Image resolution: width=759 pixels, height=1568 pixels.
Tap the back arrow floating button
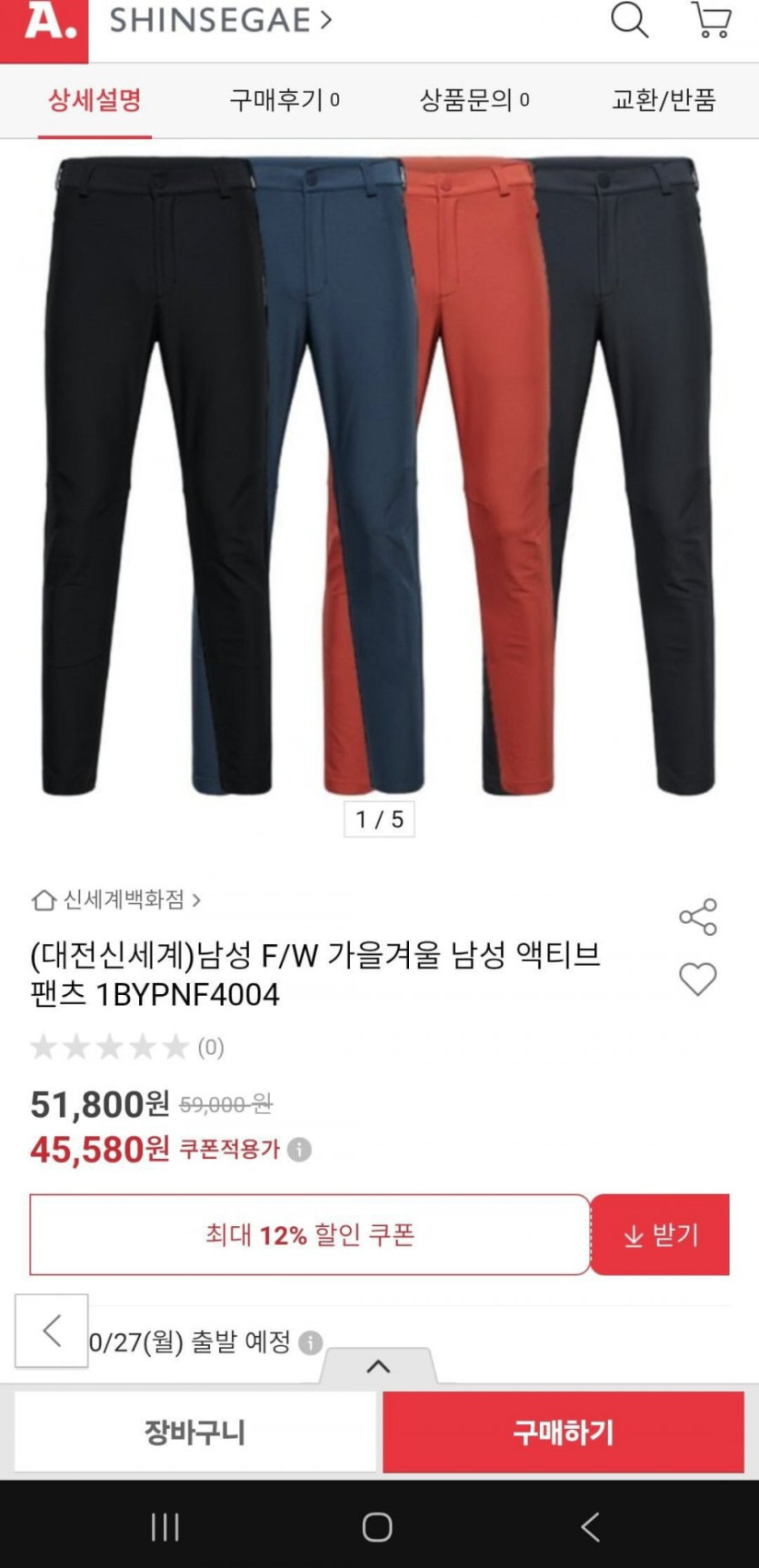click(52, 1331)
